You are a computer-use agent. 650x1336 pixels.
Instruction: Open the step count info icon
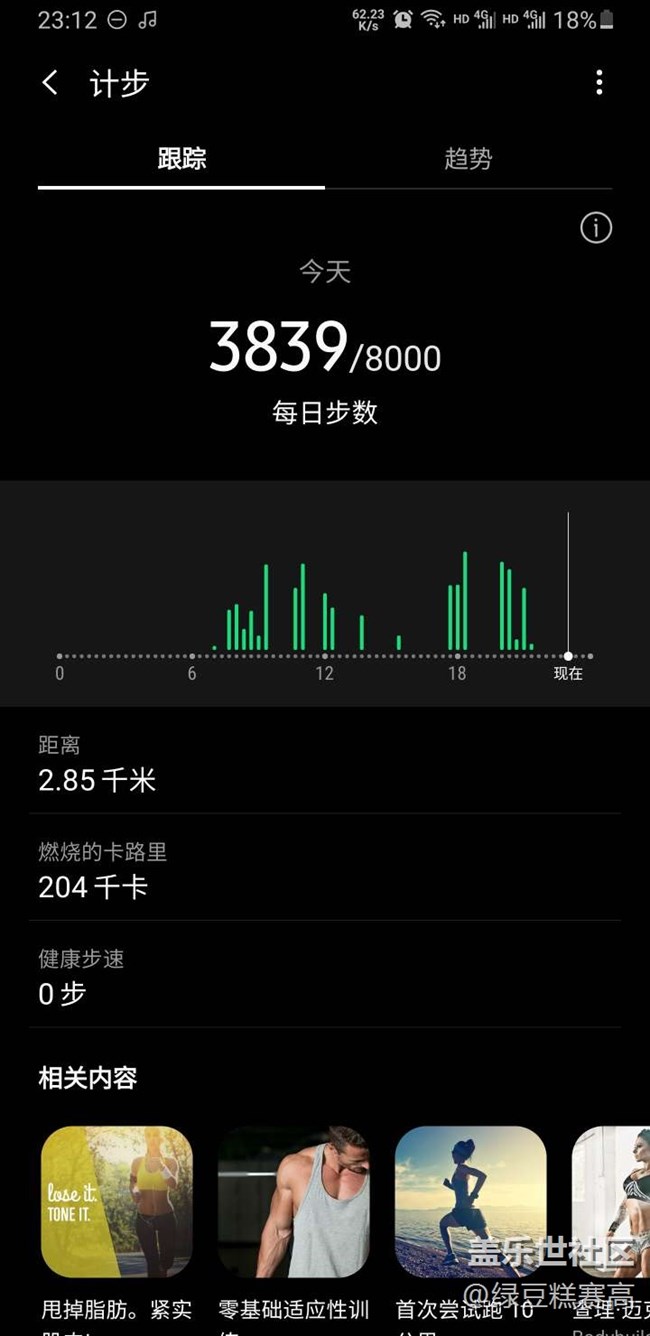click(596, 228)
